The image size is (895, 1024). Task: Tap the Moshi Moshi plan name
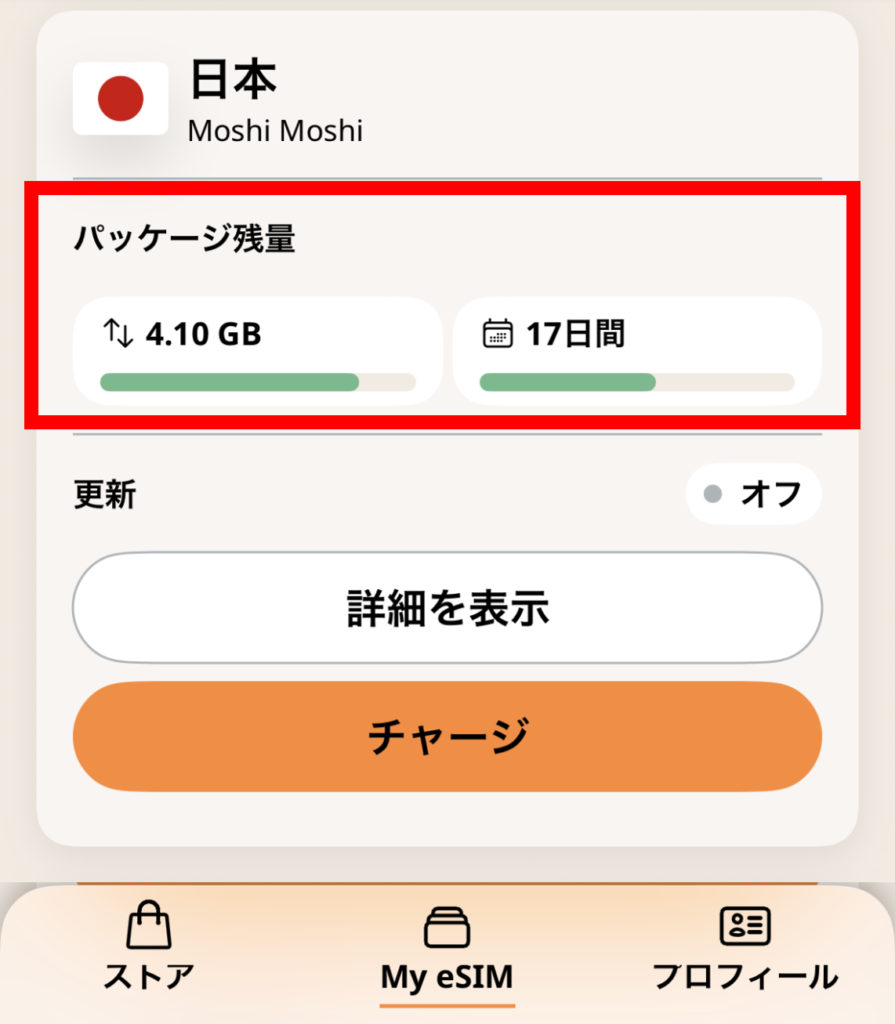click(274, 130)
